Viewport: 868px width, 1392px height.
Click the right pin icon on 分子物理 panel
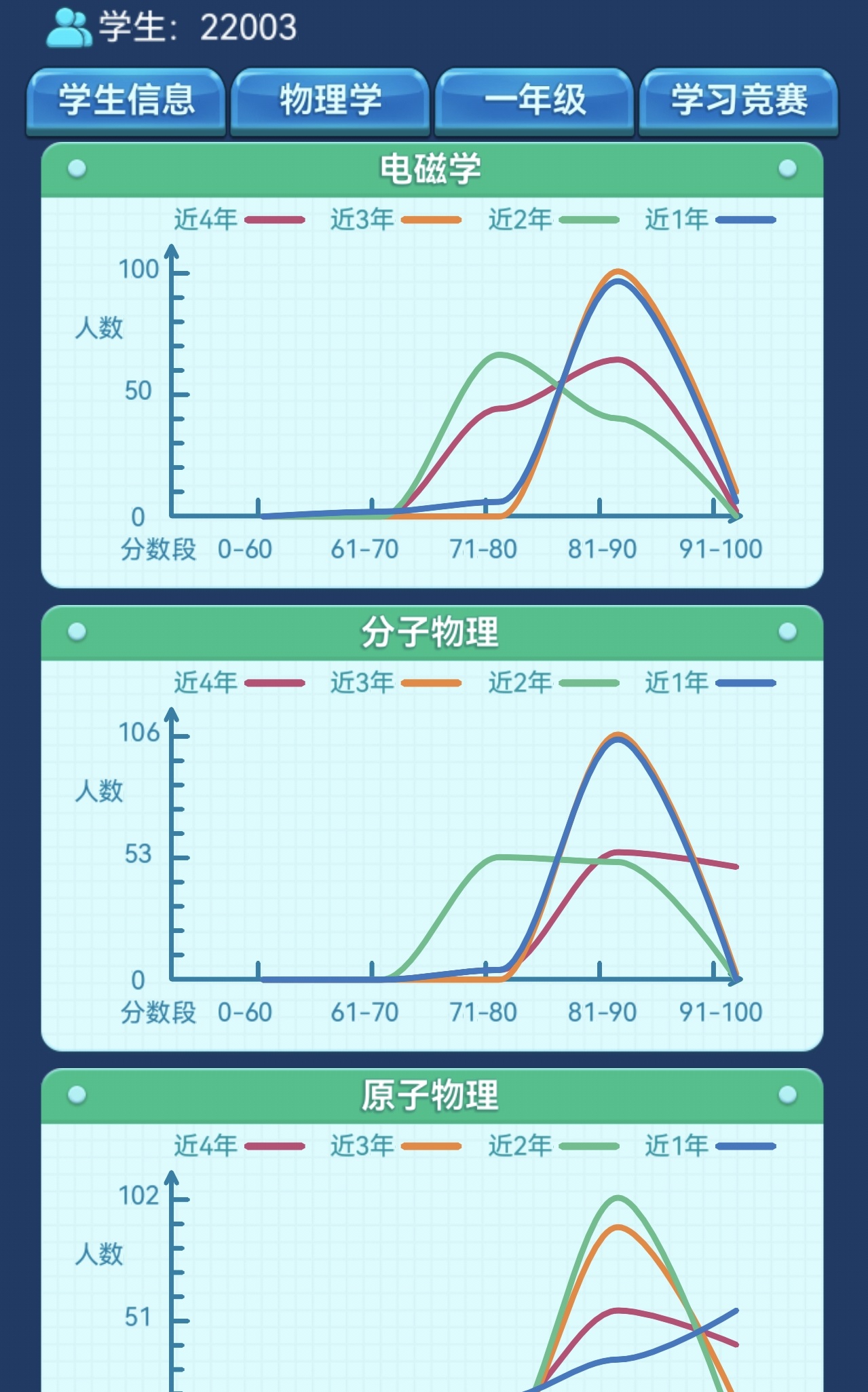pyautogui.click(x=788, y=630)
